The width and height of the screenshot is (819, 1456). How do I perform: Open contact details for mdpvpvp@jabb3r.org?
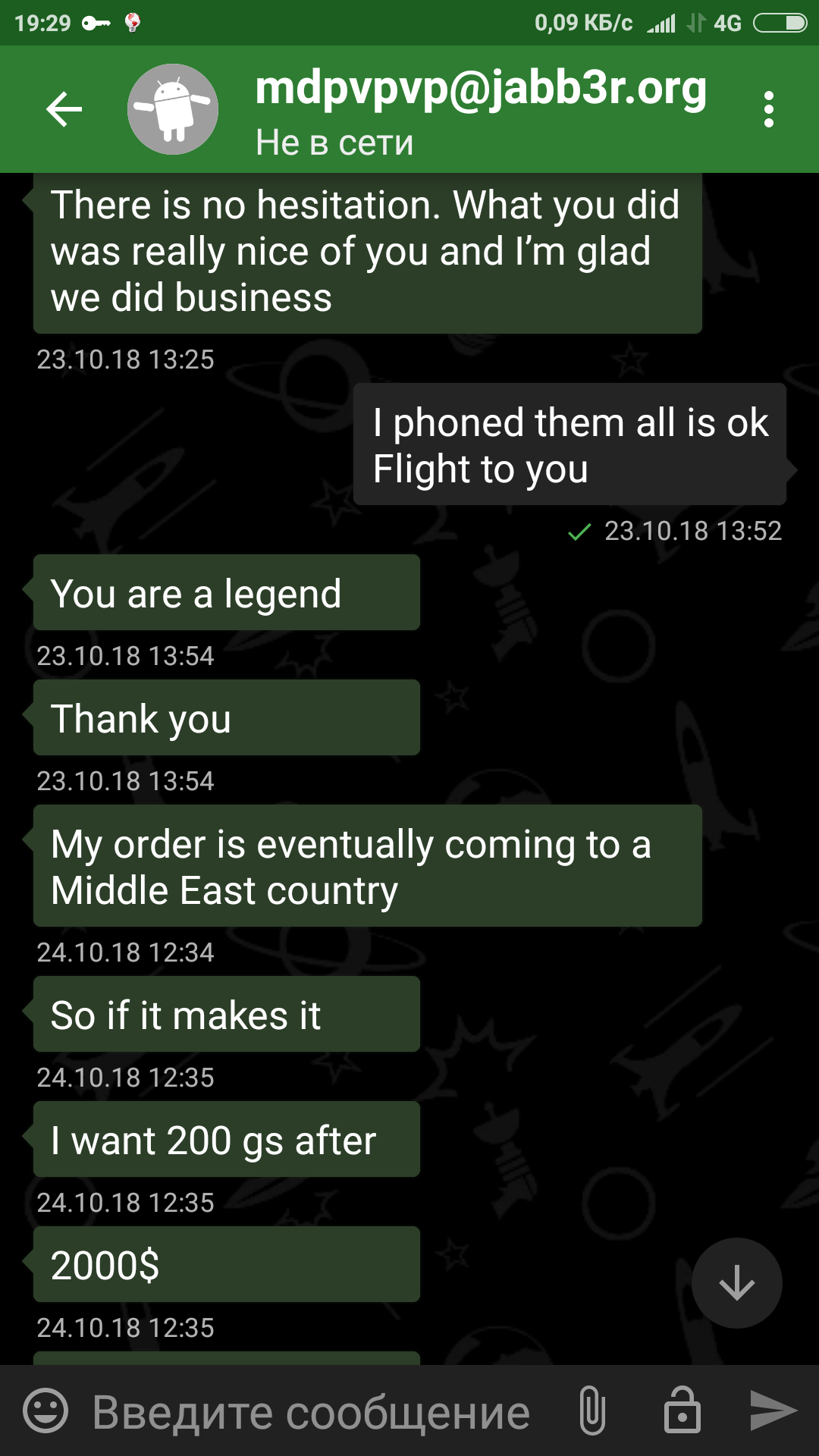(481, 89)
